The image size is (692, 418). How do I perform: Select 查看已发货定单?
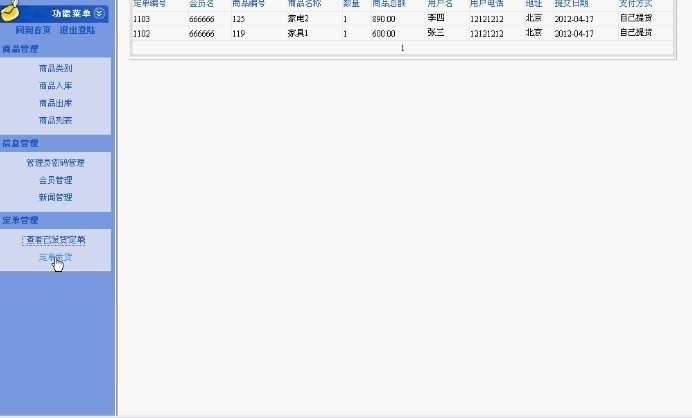click(55, 240)
